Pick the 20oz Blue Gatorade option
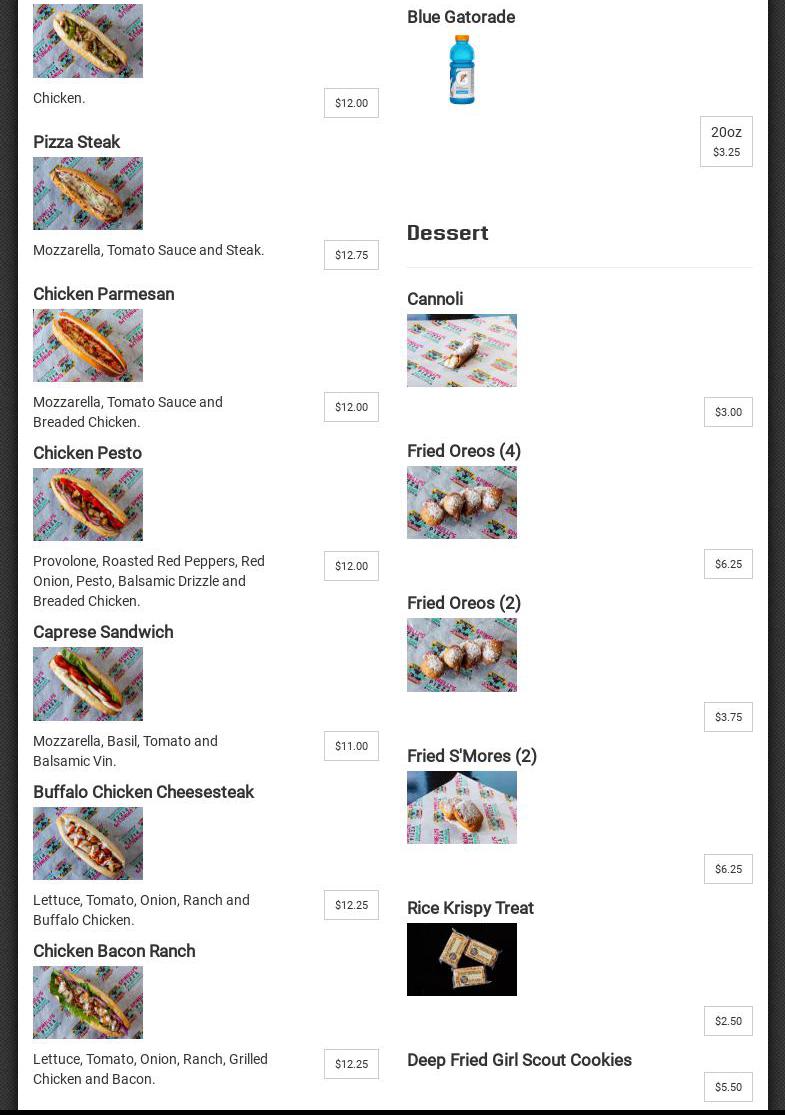Viewport: 785px width, 1115px height. click(x=726, y=141)
